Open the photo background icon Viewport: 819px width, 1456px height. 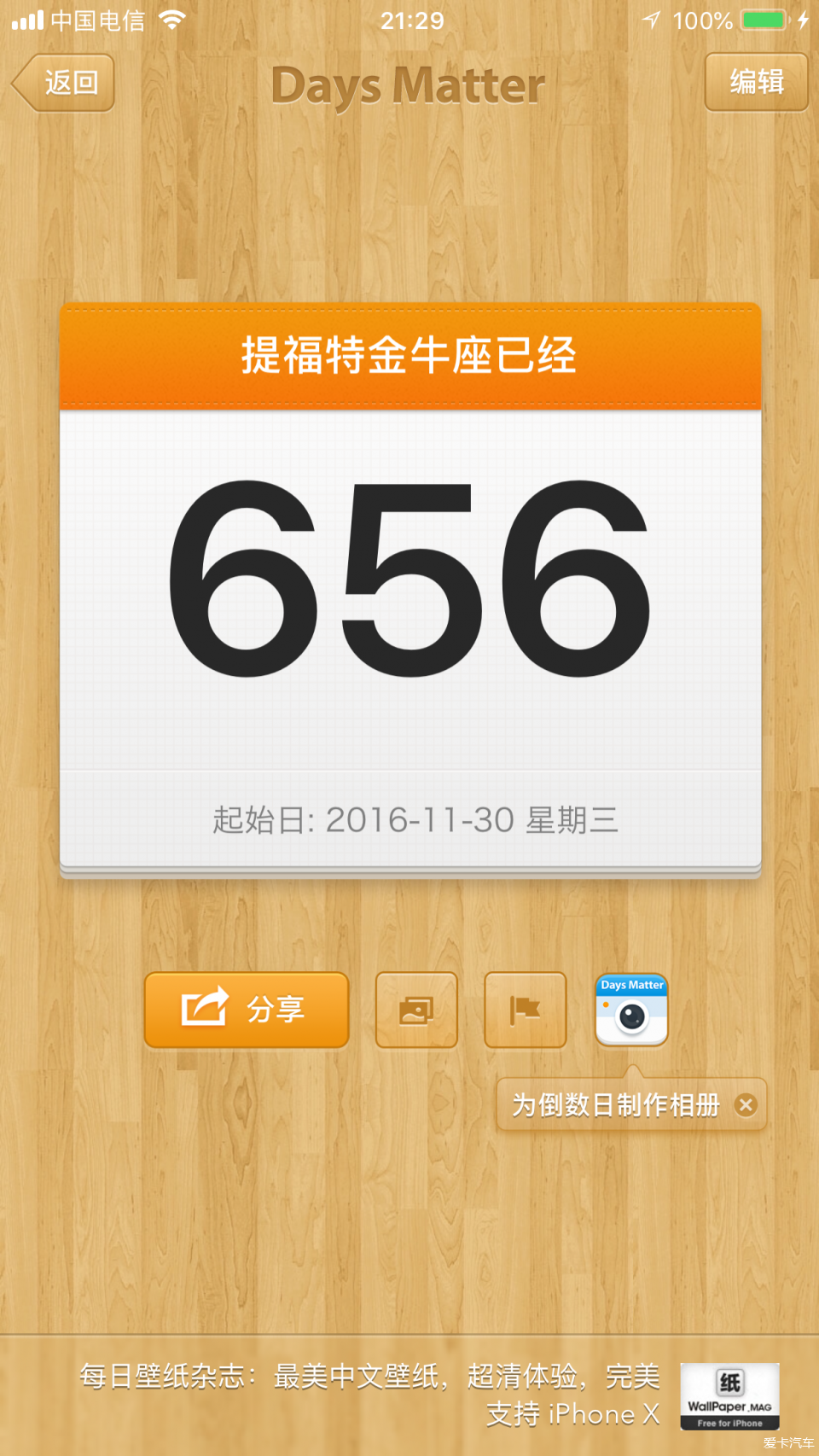(x=416, y=1010)
